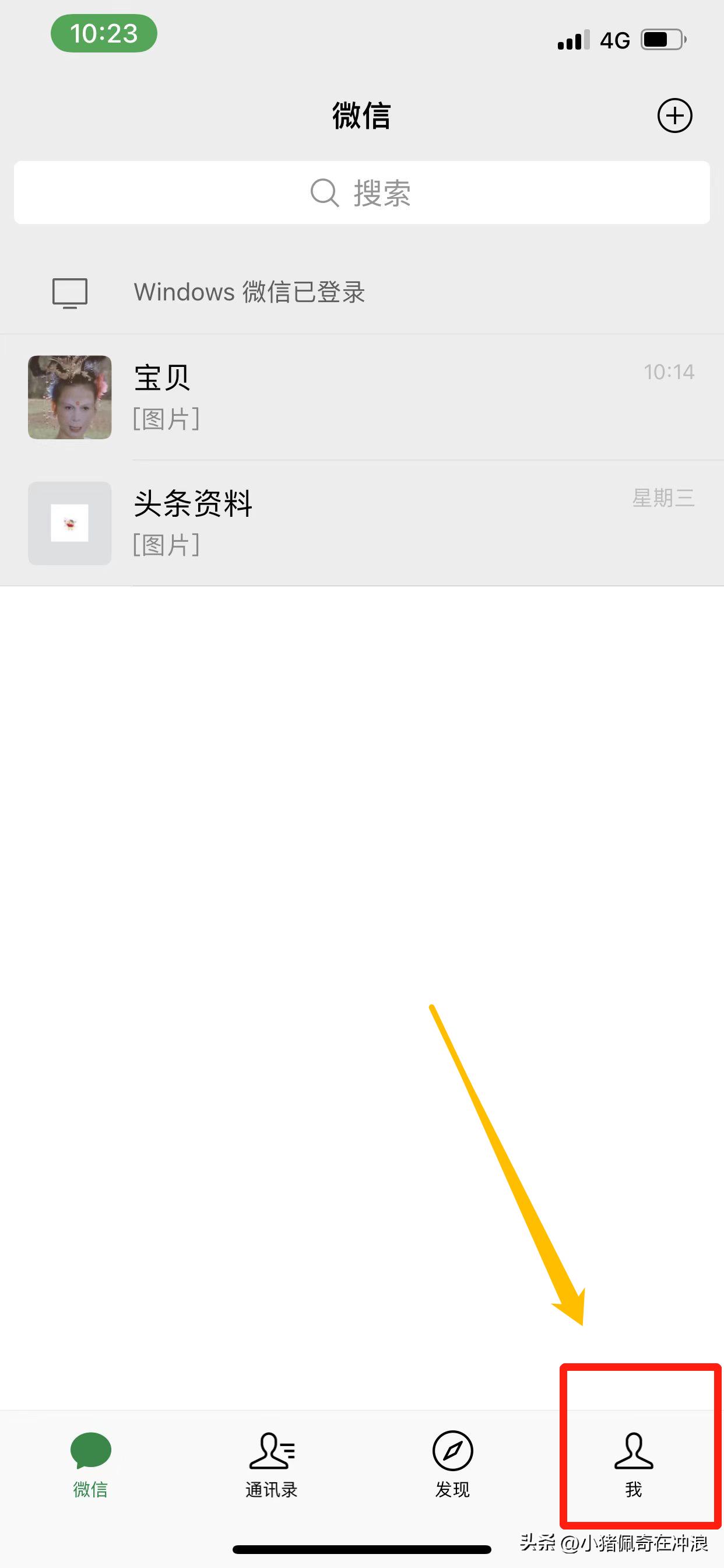Tap the 微信 title at the top
The width and height of the screenshot is (724, 1568).
pyautogui.click(x=362, y=116)
